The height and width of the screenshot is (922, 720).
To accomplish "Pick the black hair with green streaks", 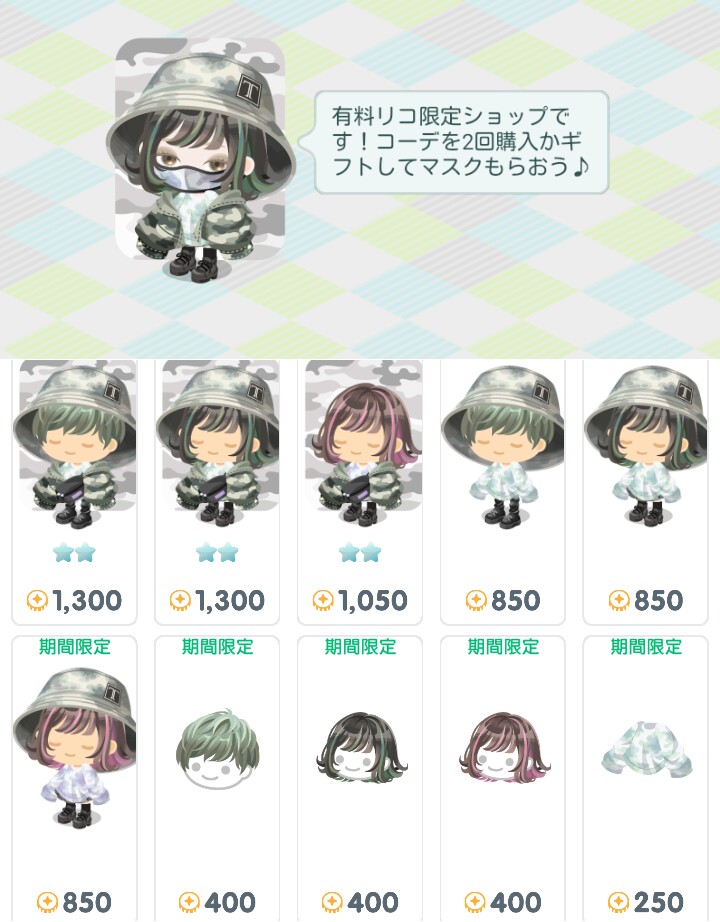I will (360, 752).
